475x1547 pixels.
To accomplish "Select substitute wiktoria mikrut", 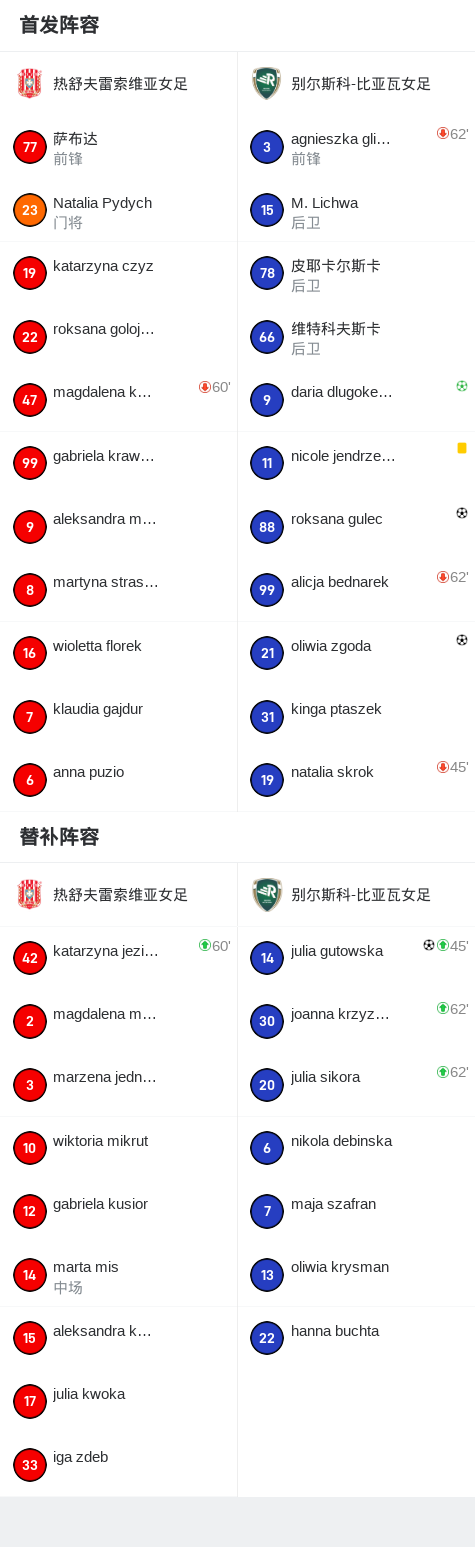I will (x=118, y=1148).
